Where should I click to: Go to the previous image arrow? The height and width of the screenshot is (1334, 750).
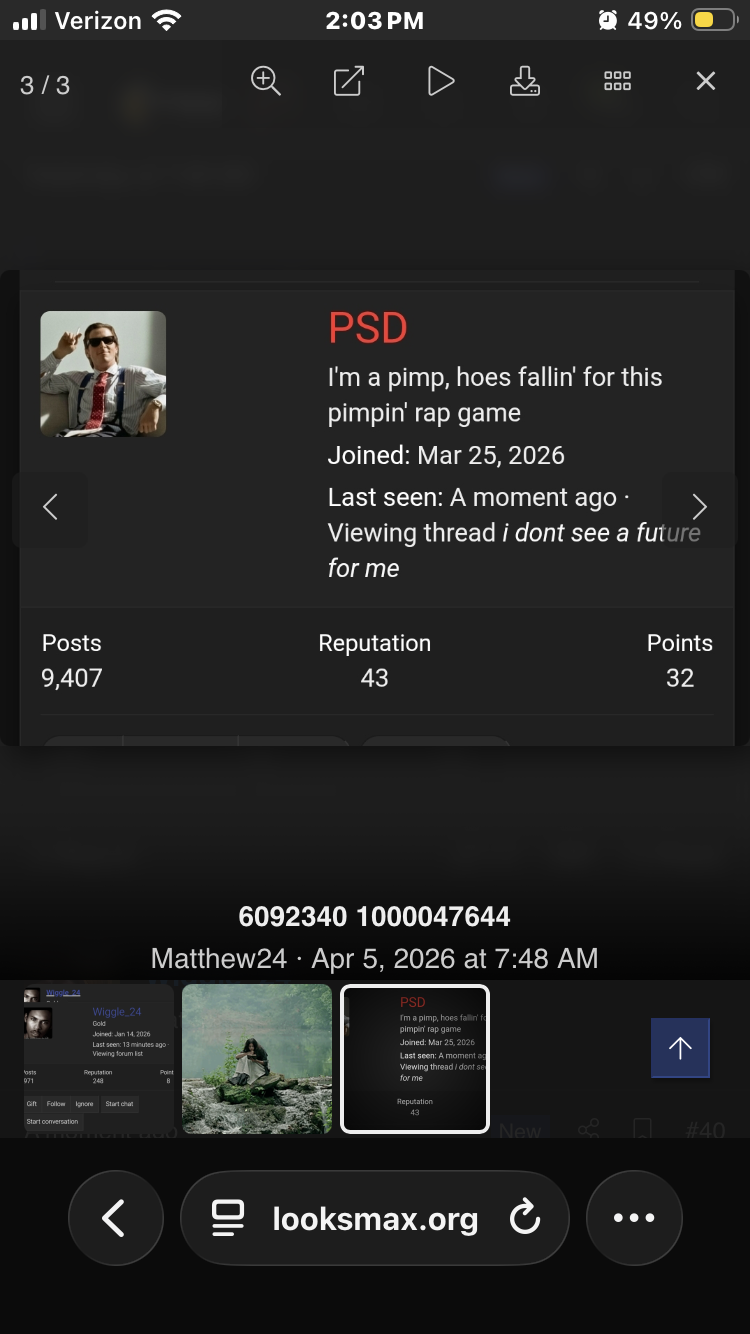click(x=51, y=507)
